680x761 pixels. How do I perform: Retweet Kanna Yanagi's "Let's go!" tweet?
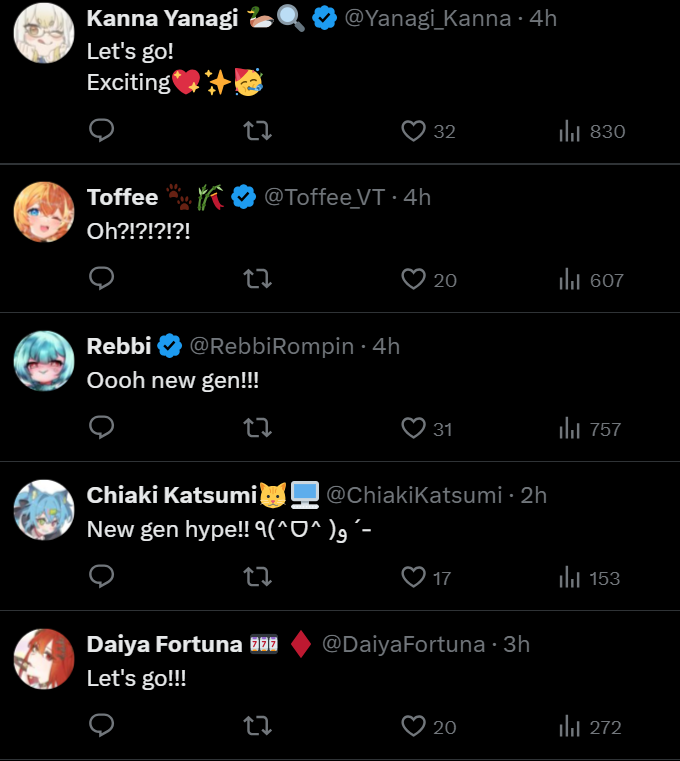257,130
